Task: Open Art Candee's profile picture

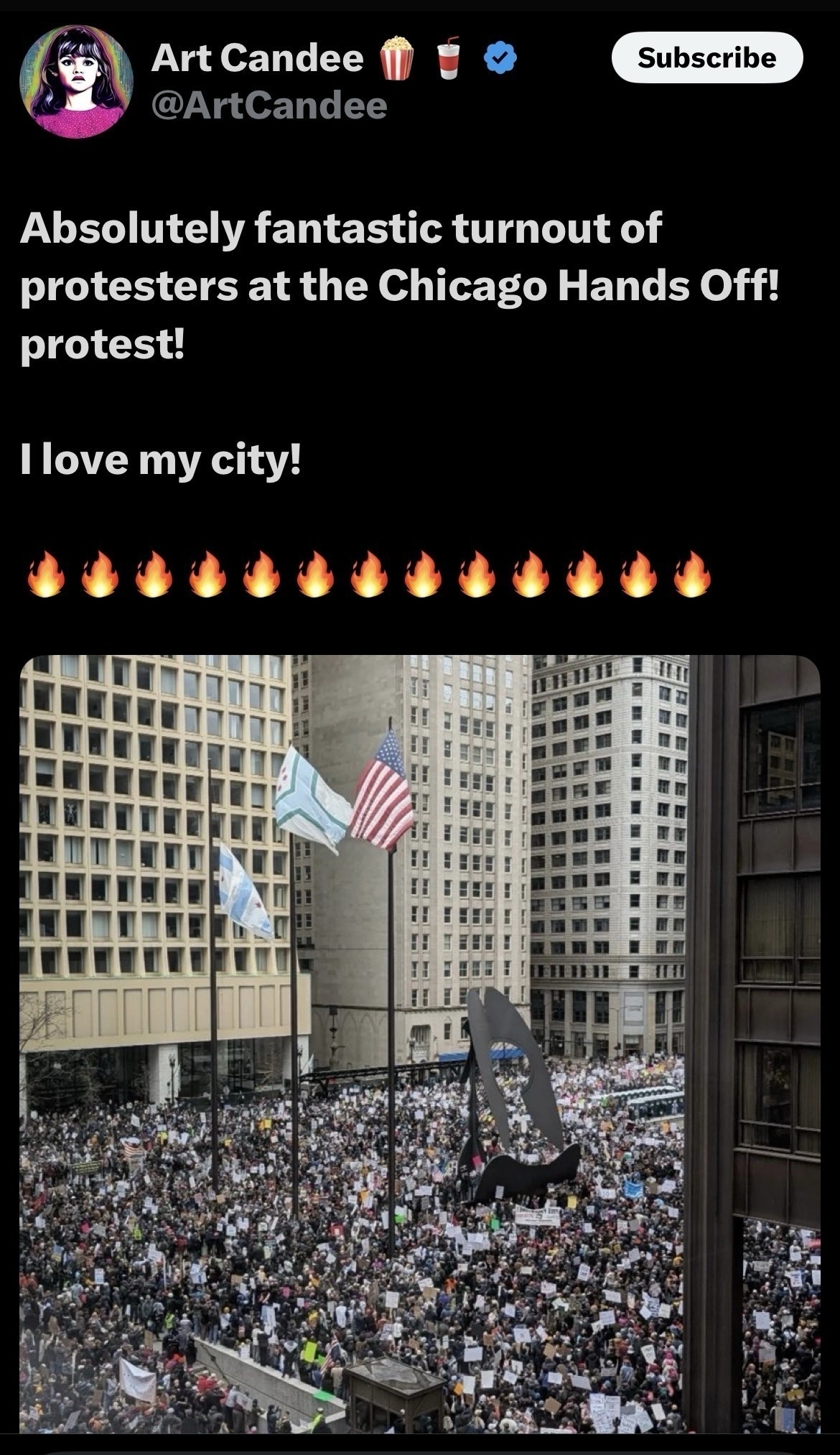Action: tap(76, 80)
